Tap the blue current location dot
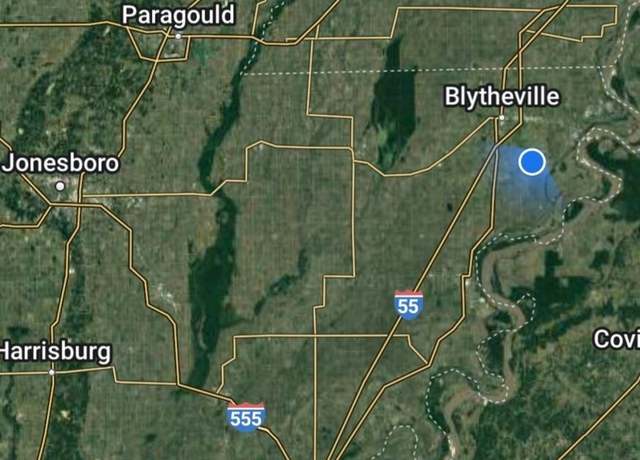Screen dimensions: 640x460 click(532, 161)
